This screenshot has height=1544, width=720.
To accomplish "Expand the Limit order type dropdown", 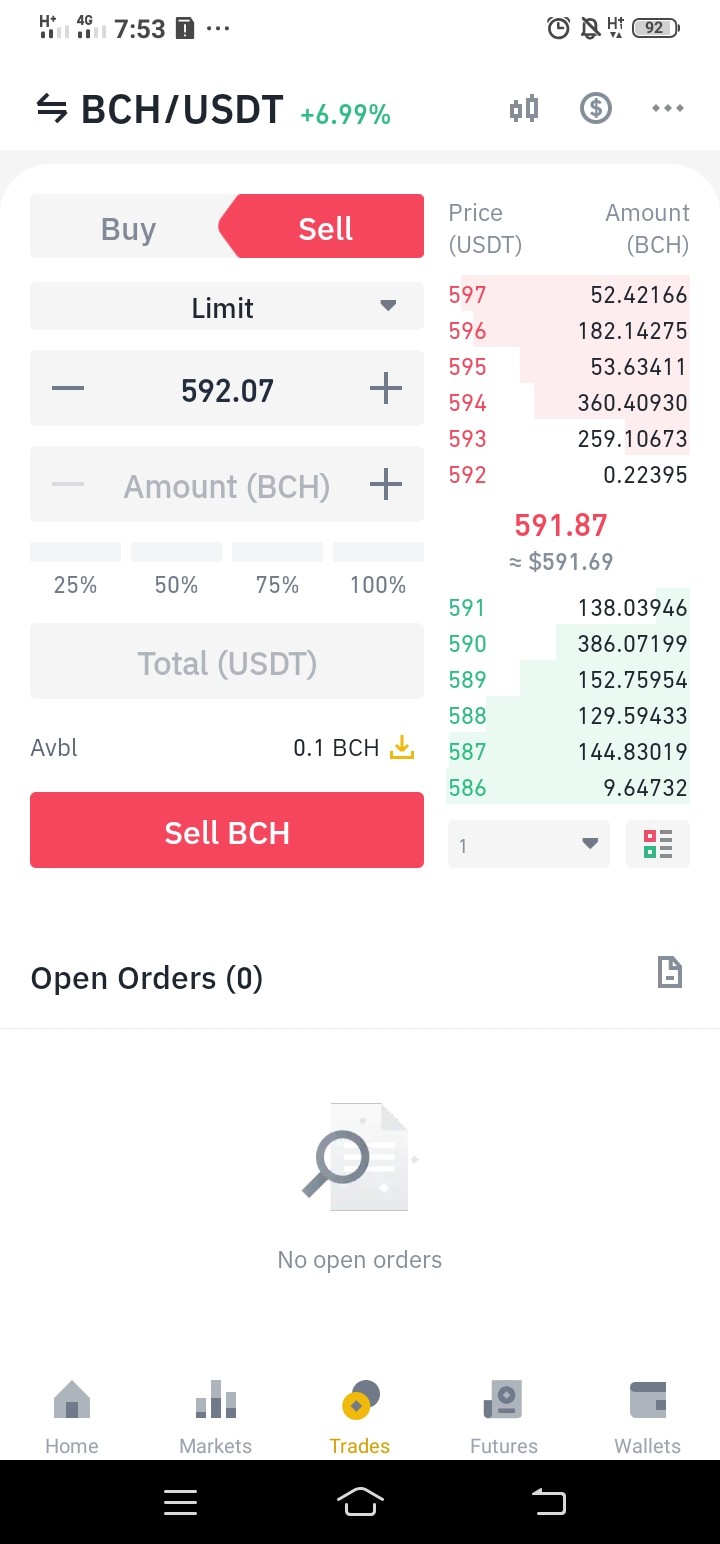I will 227,307.
